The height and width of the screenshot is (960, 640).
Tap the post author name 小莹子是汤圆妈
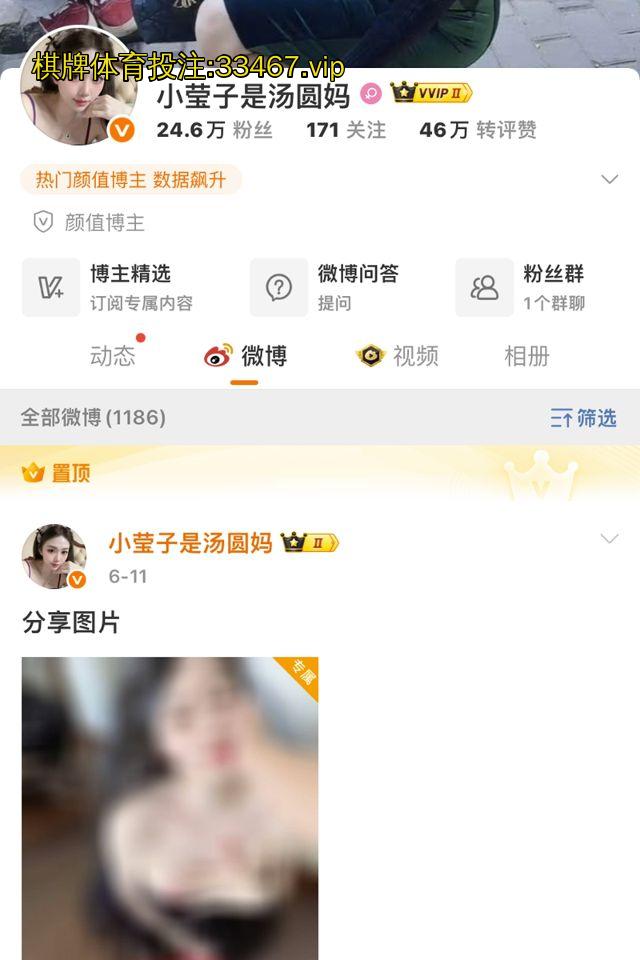190,544
